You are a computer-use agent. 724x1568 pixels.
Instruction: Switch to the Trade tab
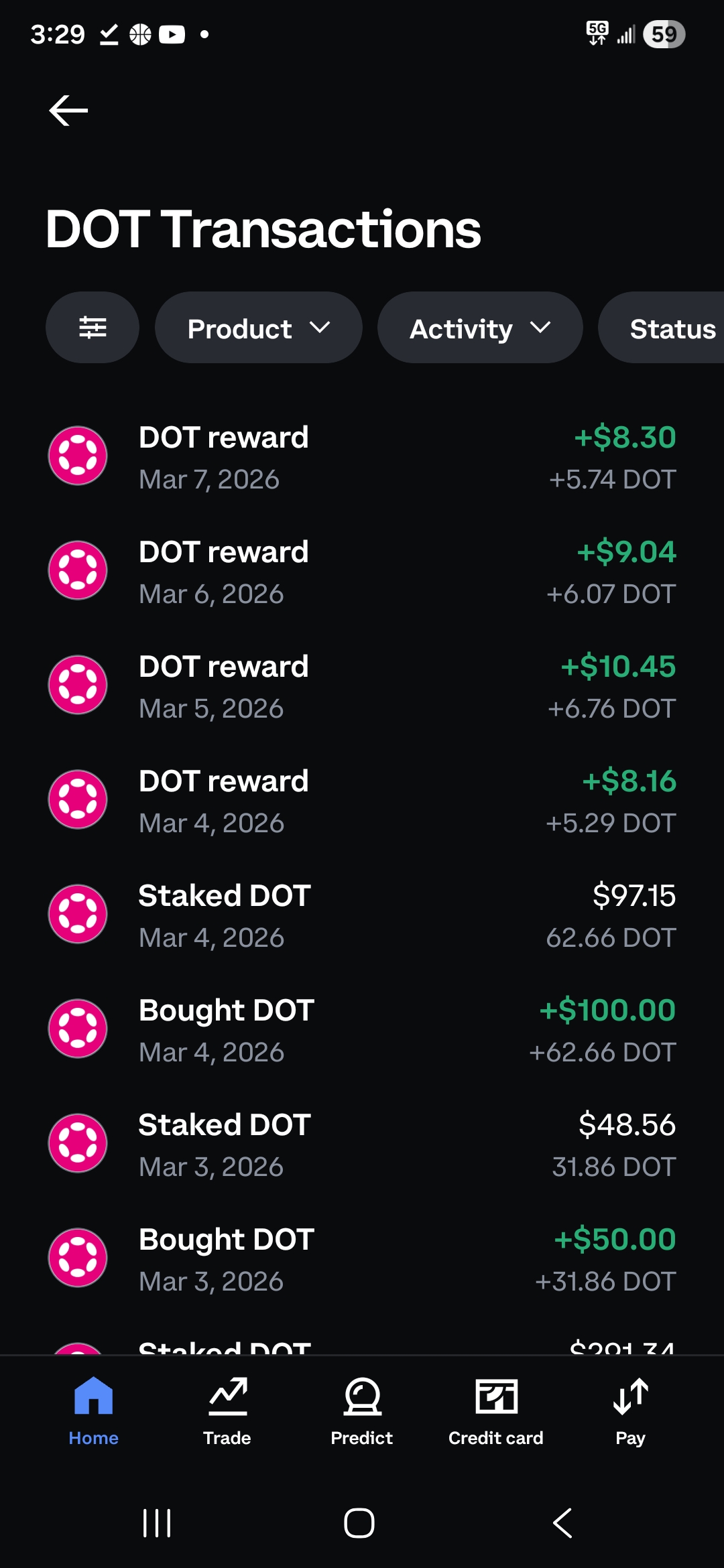[227, 1411]
